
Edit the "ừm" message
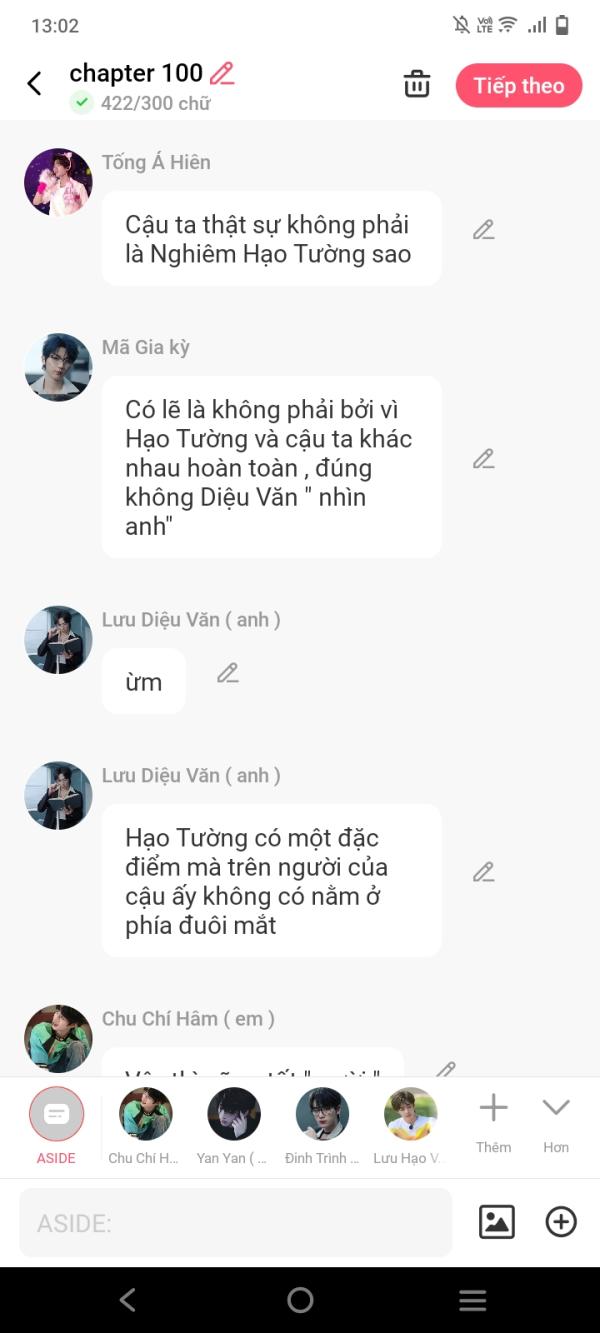[228, 673]
